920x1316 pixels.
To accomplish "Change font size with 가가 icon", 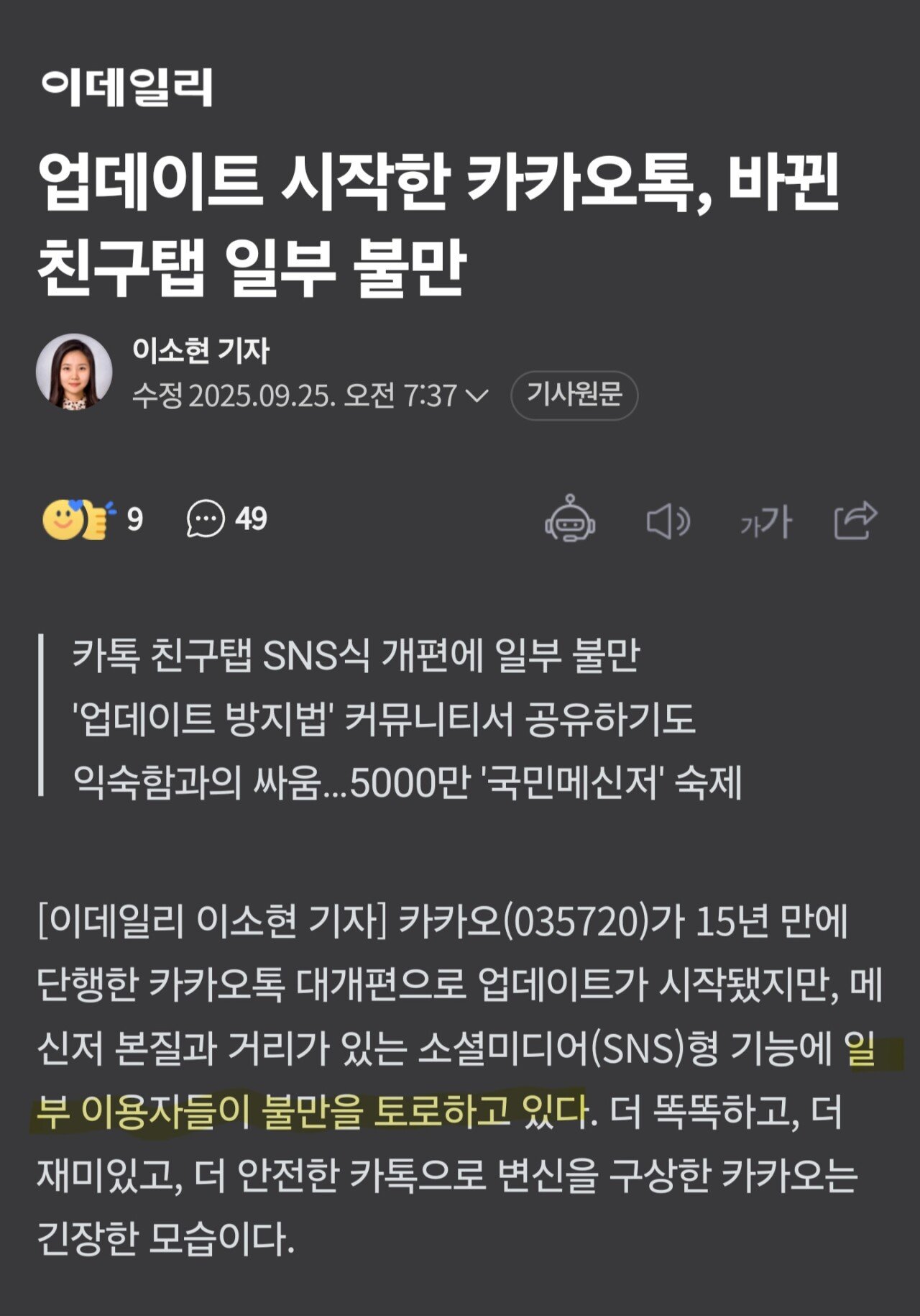I will (x=765, y=521).
